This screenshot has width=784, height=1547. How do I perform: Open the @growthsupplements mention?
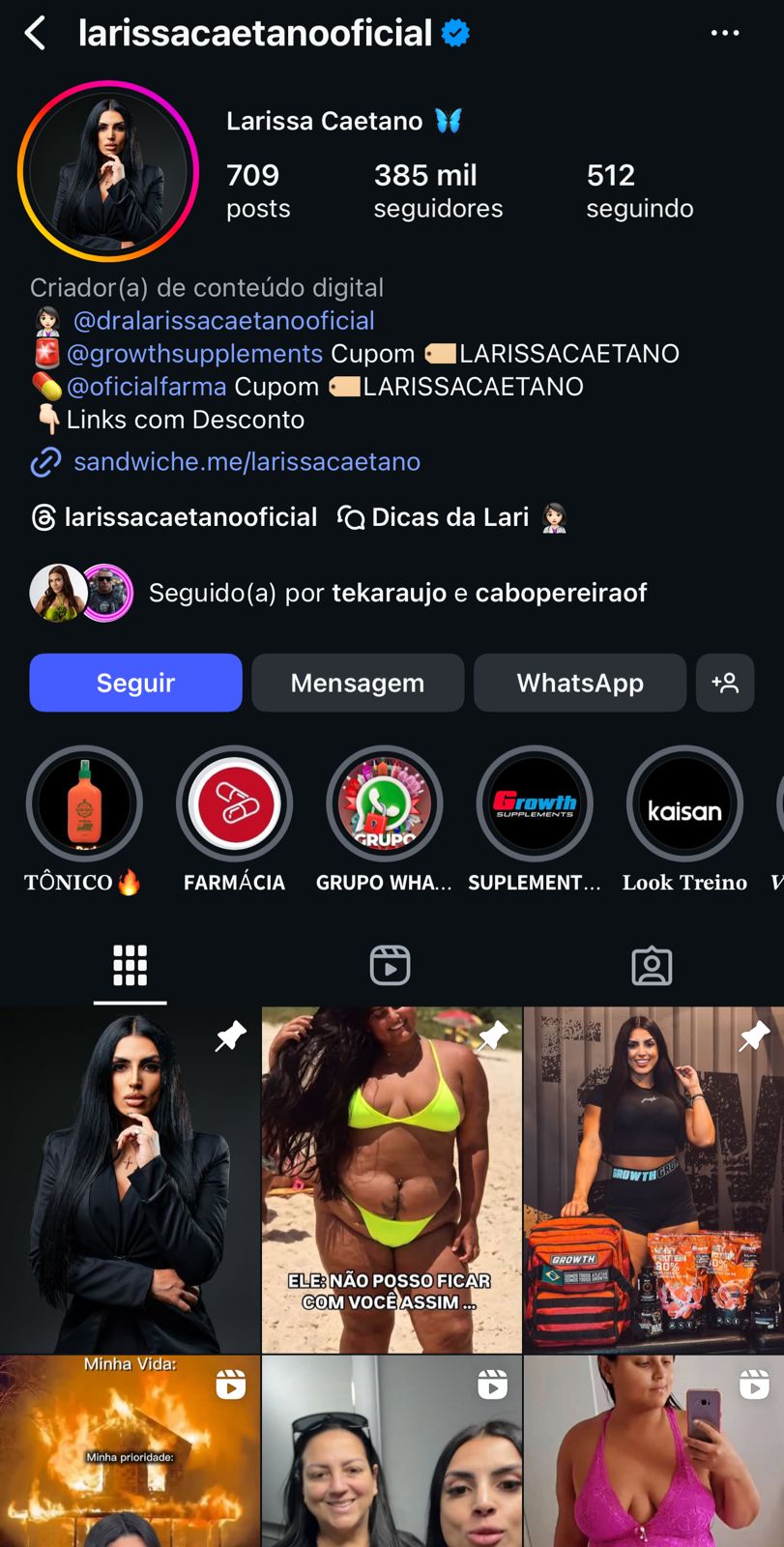point(194,354)
